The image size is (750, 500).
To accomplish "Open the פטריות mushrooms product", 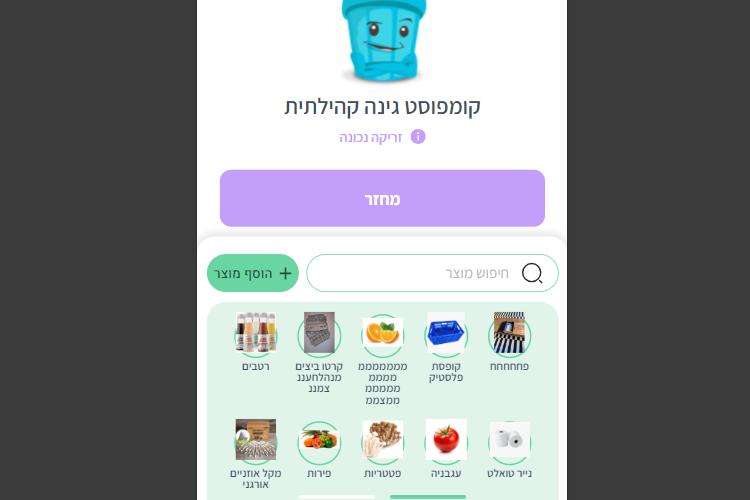I will click(x=382, y=441).
